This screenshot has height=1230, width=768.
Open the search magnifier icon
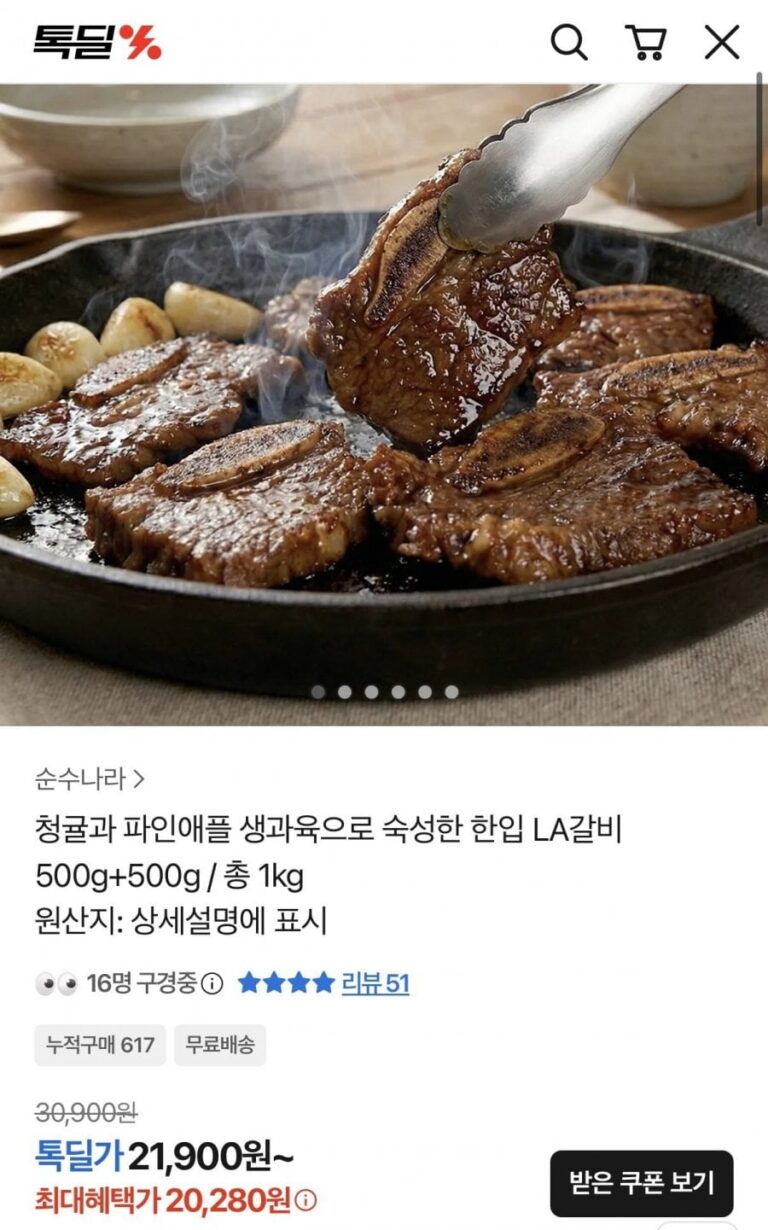click(x=569, y=42)
